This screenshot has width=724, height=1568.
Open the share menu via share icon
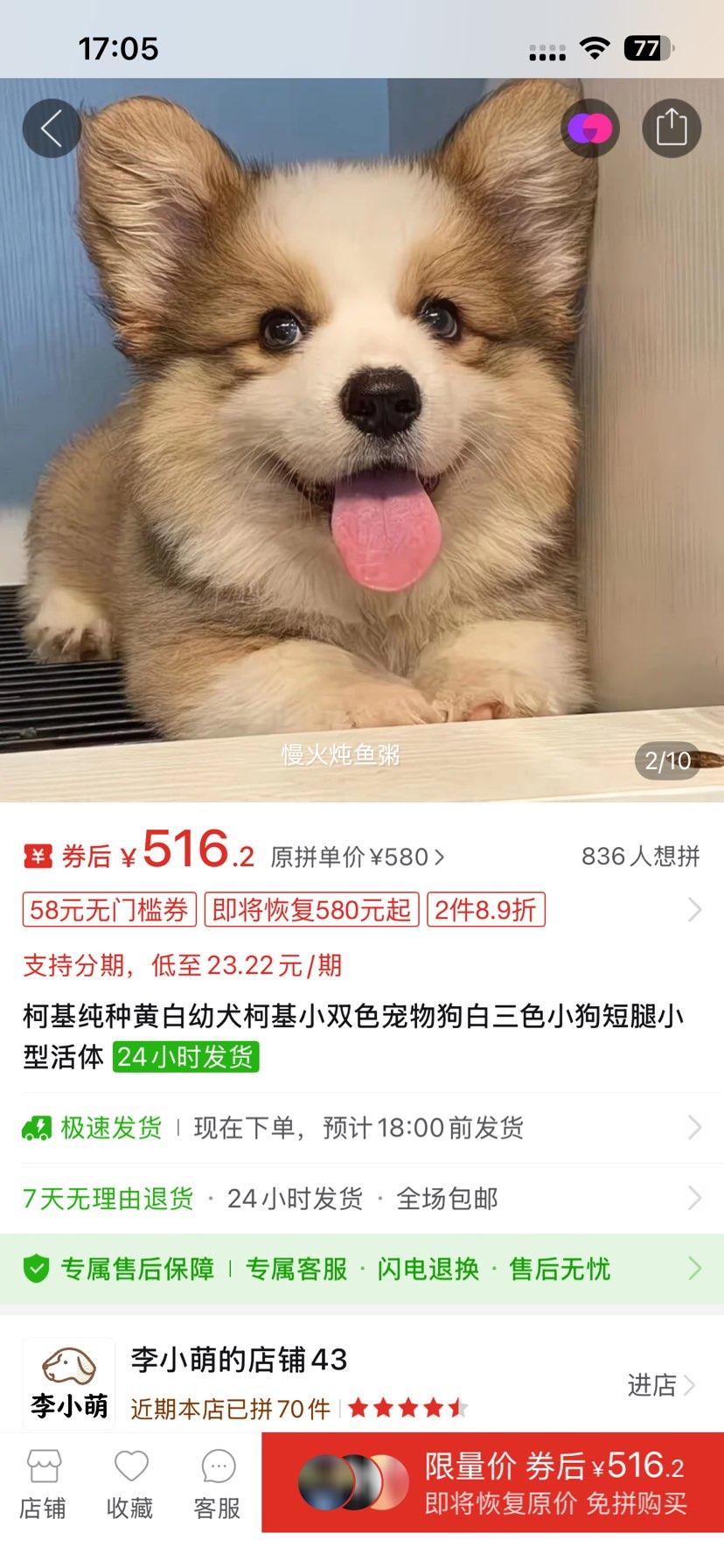[x=672, y=127]
